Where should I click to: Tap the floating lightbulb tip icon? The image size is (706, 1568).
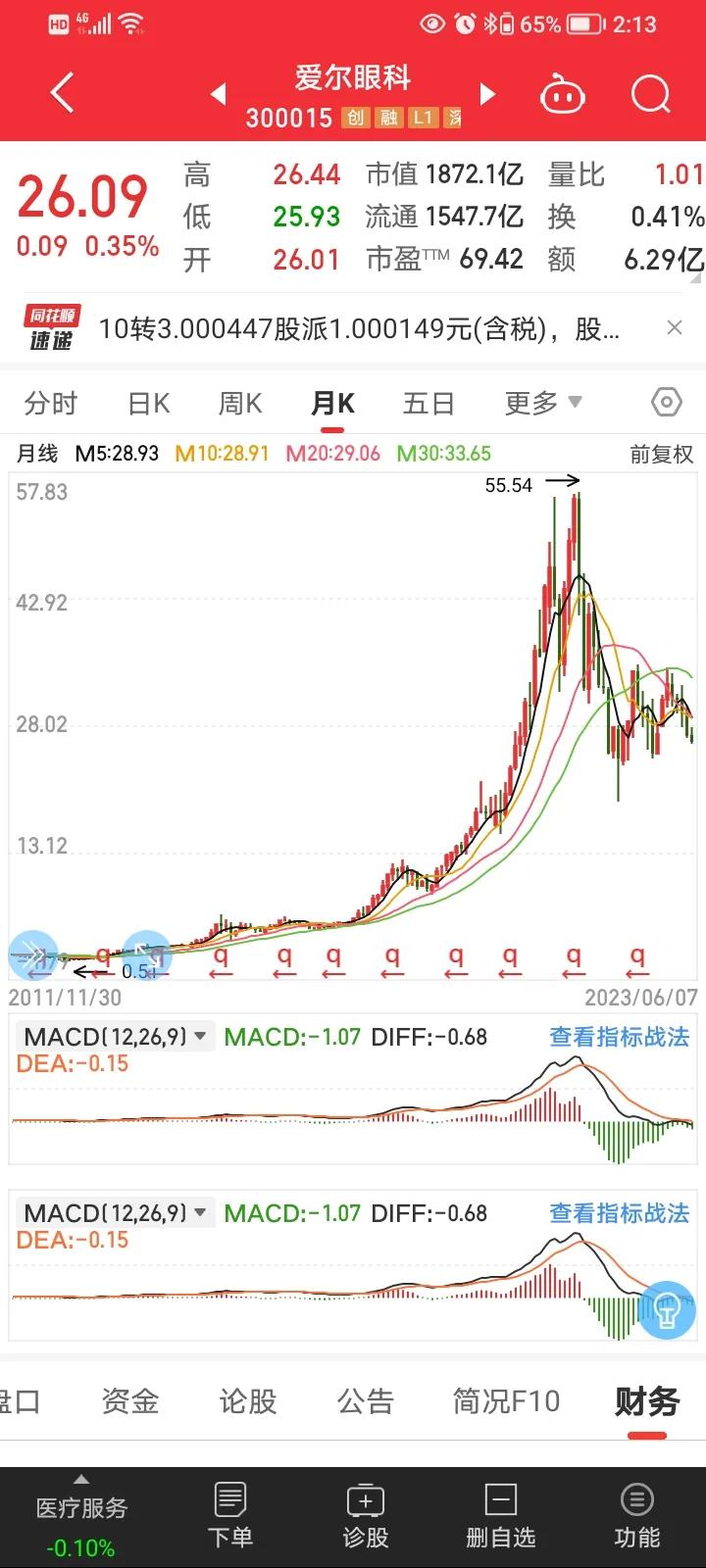pyautogui.click(x=667, y=1310)
